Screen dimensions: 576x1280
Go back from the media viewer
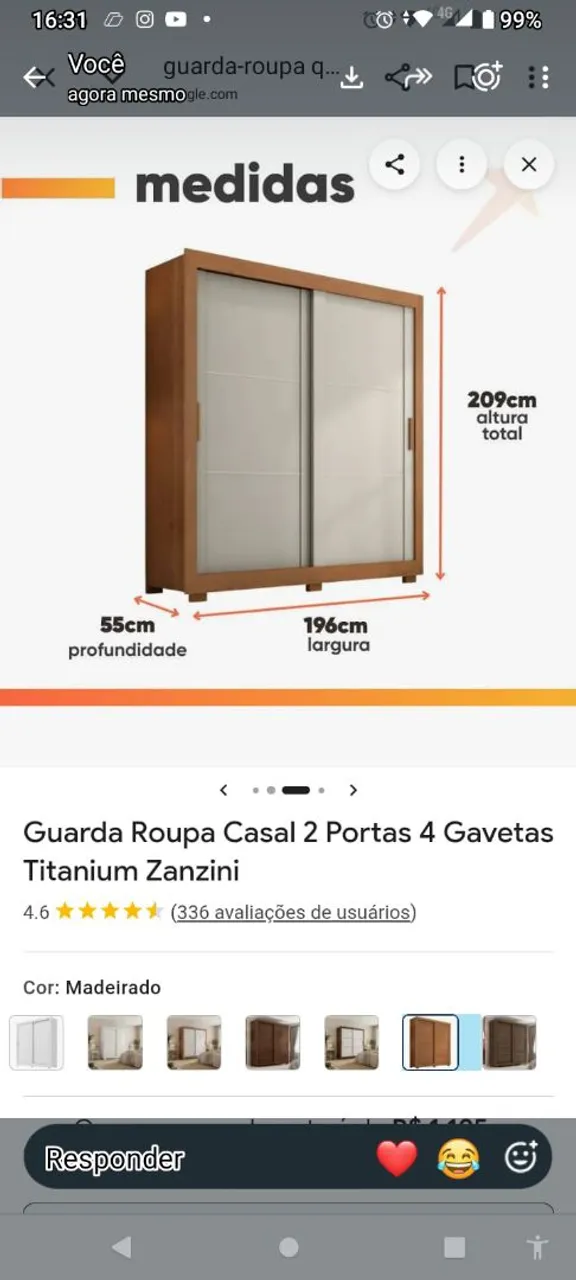tap(37, 77)
